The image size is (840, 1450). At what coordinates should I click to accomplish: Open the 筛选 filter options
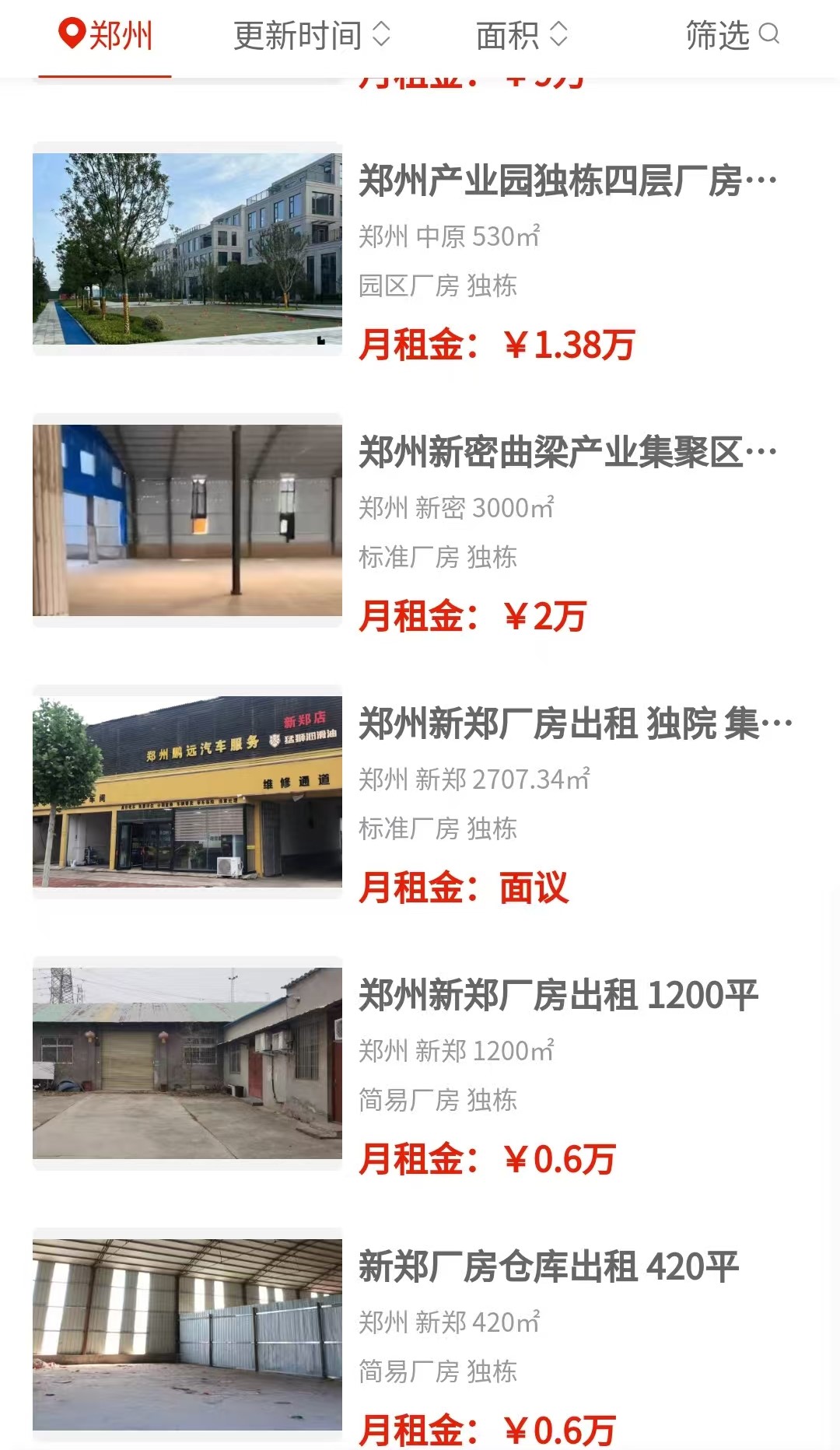[732, 36]
